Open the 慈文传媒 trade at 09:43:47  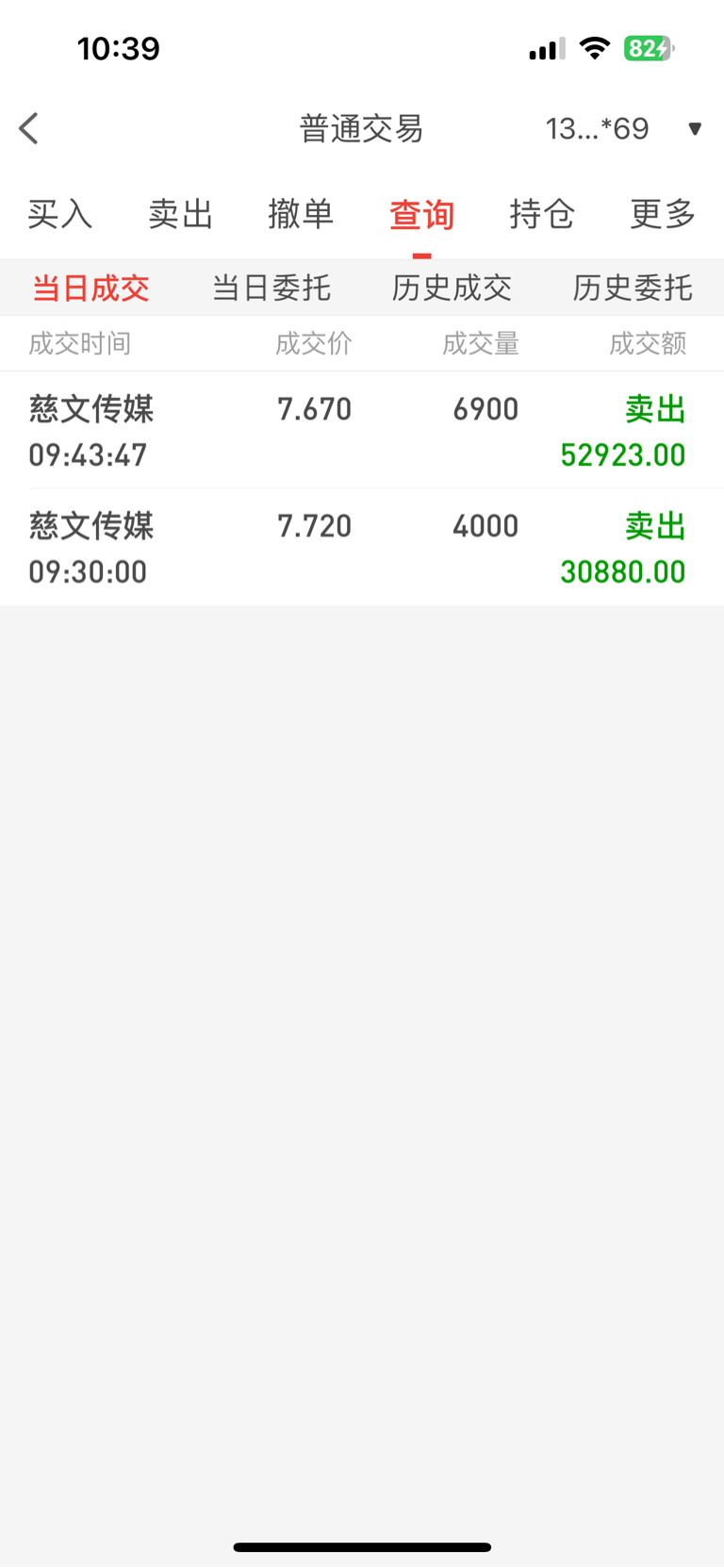pos(362,431)
